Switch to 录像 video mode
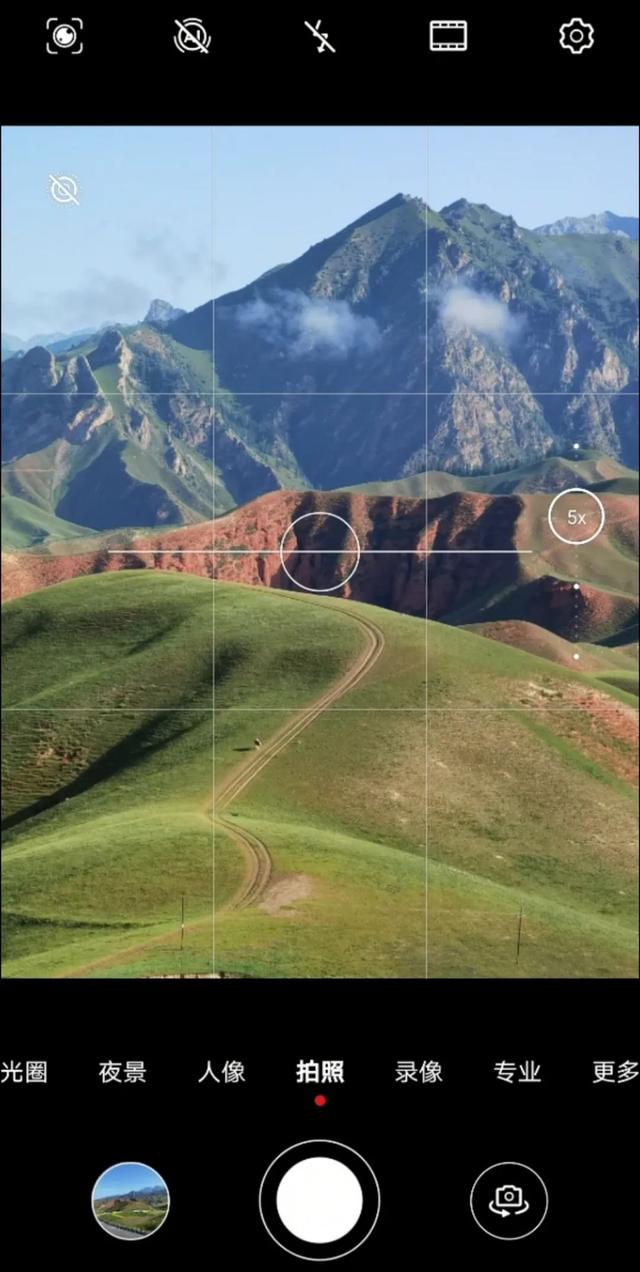 pyautogui.click(x=419, y=1073)
